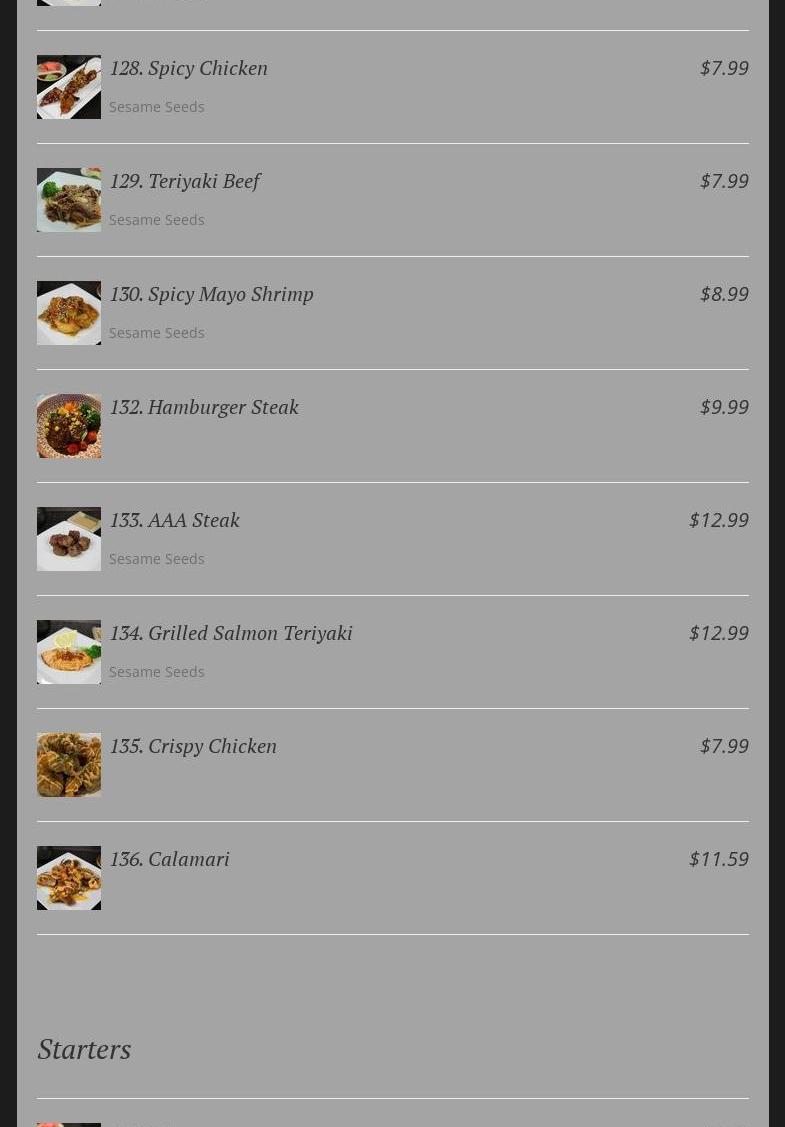Select 134. Grilled Salmon Teriyaki
The image size is (785, 1127).
click(x=231, y=633)
